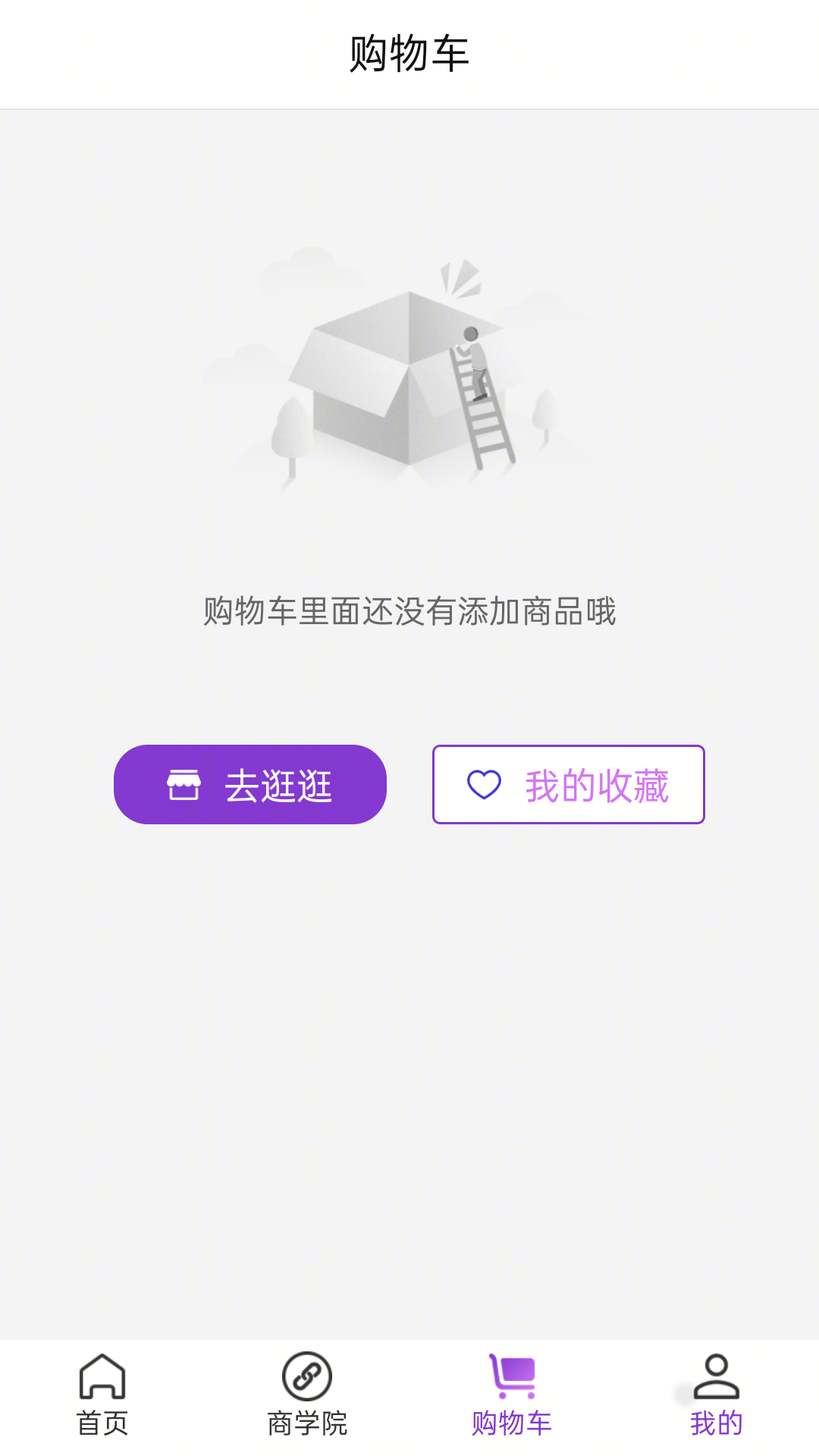This screenshot has width=819, height=1456.
Task: Open the 商学院 tab
Action: pos(307,1395)
